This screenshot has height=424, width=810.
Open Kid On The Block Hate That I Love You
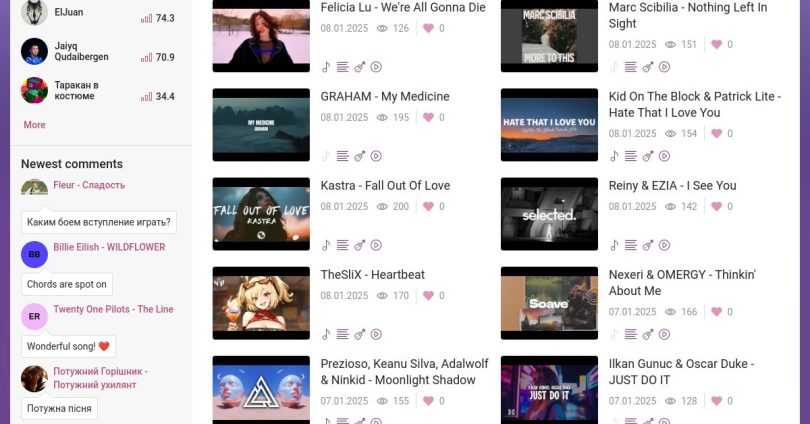pyautogui.click(x=694, y=104)
